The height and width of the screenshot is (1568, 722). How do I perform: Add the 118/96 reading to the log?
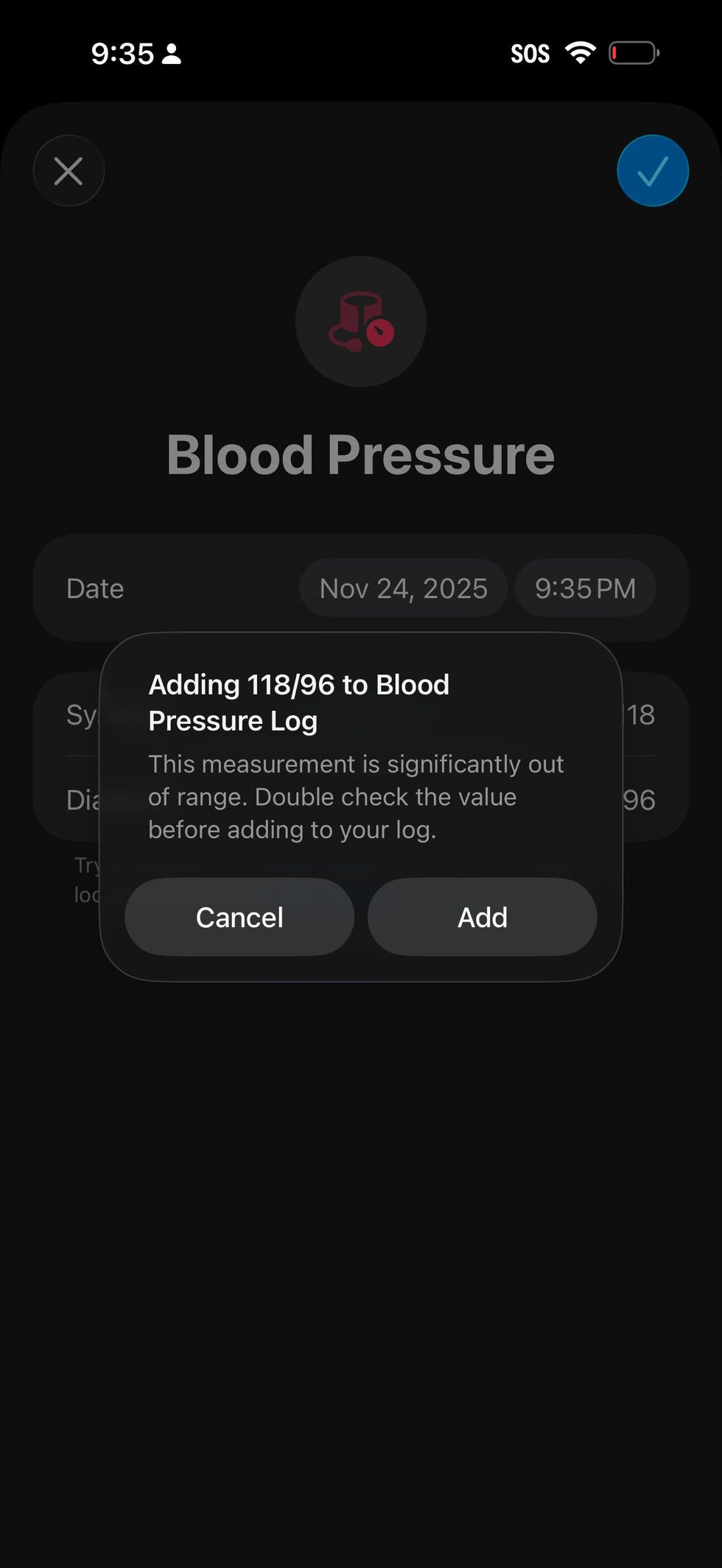[482, 917]
